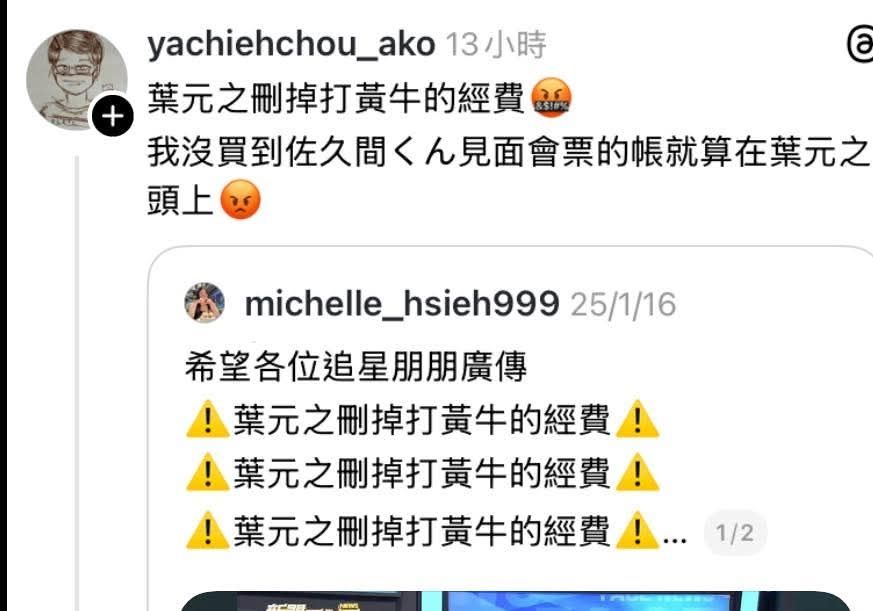The width and height of the screenshot is (873, 611).
Task: Open michelle_hsieh999's profile from the username
Action: (x=402, y=304)
